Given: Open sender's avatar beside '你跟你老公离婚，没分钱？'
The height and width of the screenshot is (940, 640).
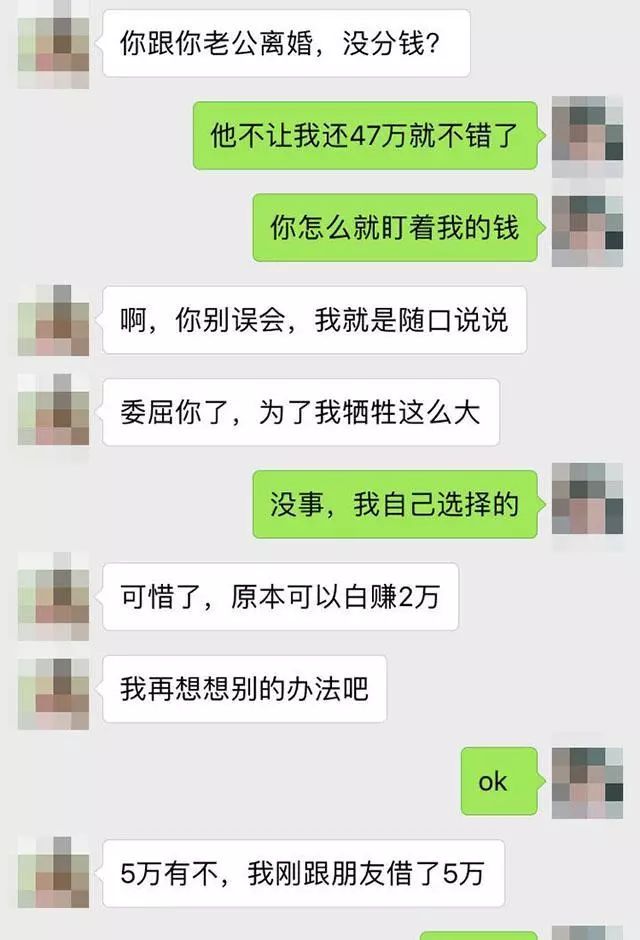Looking at the screenshot, I should 53,45.
